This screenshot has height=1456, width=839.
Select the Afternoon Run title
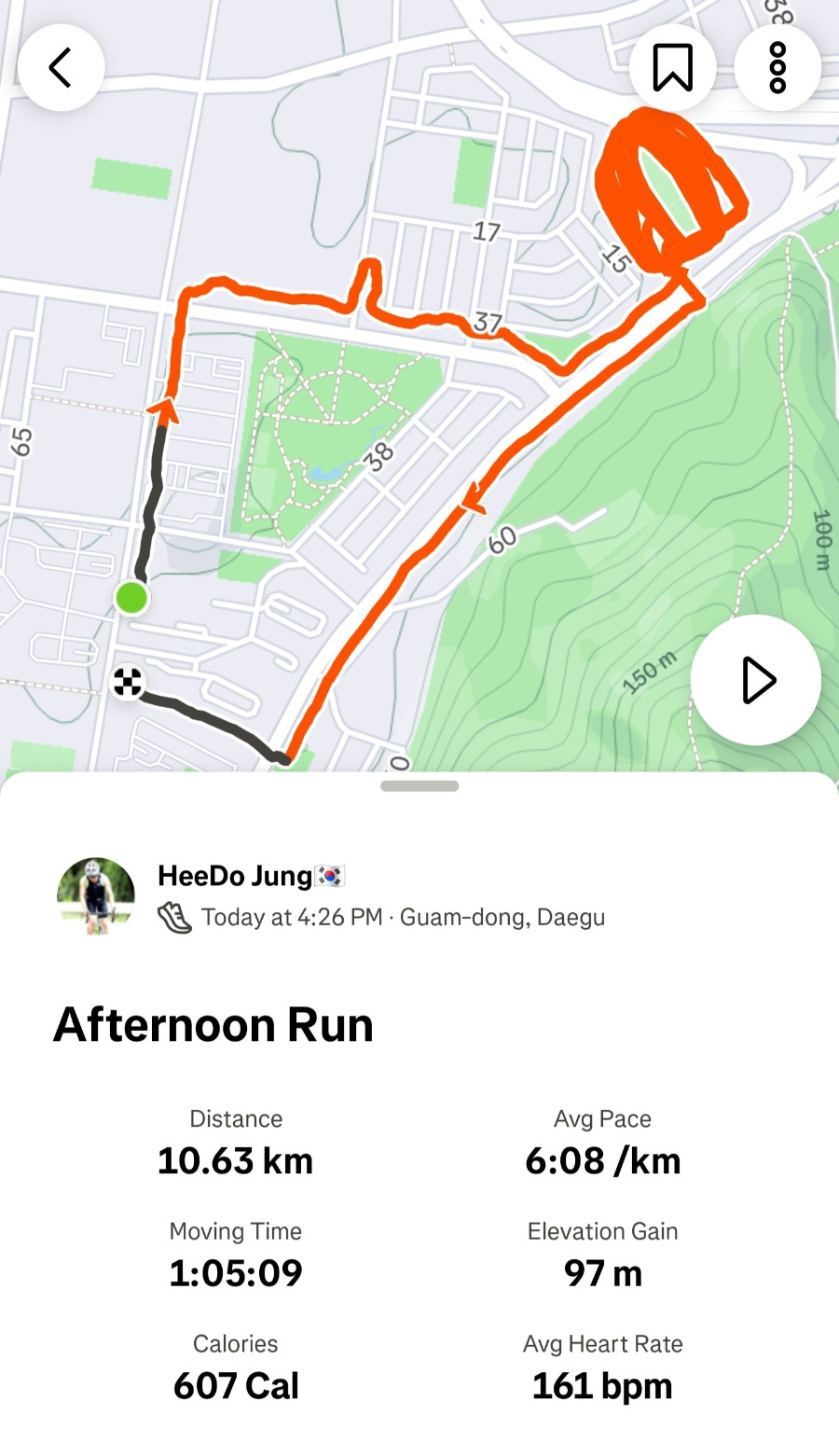point(213,1024)
